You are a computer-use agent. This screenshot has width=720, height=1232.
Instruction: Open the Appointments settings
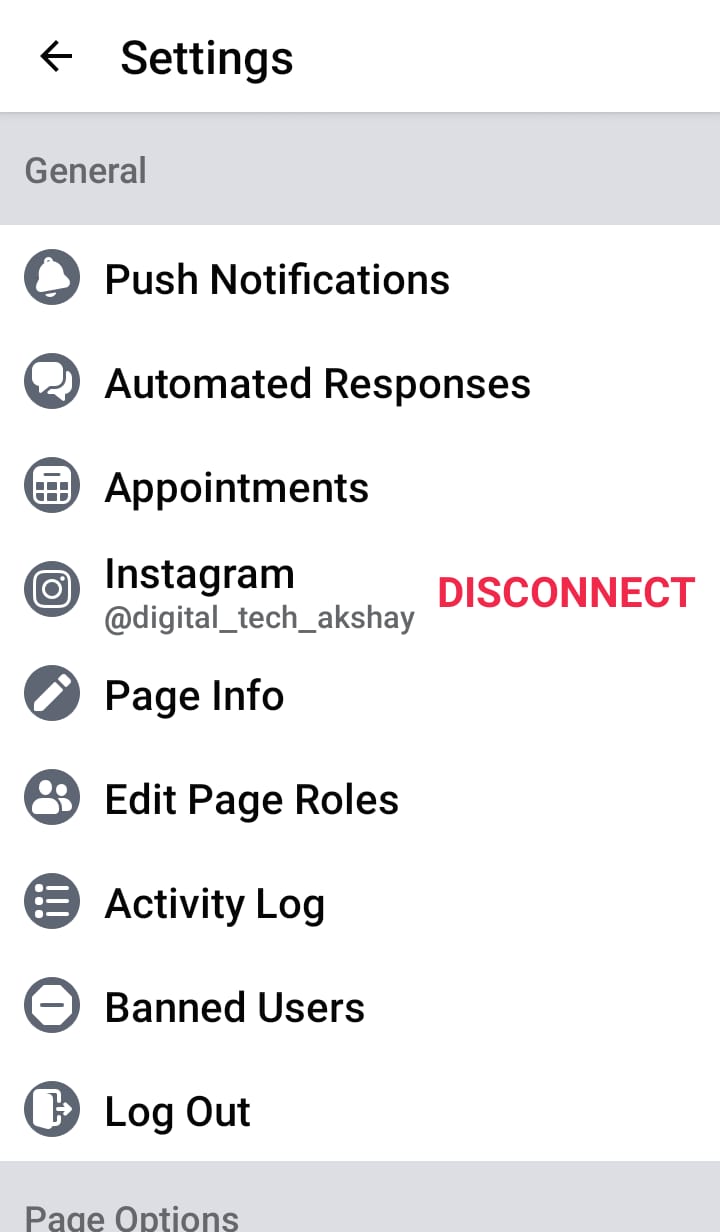(360, 487)
